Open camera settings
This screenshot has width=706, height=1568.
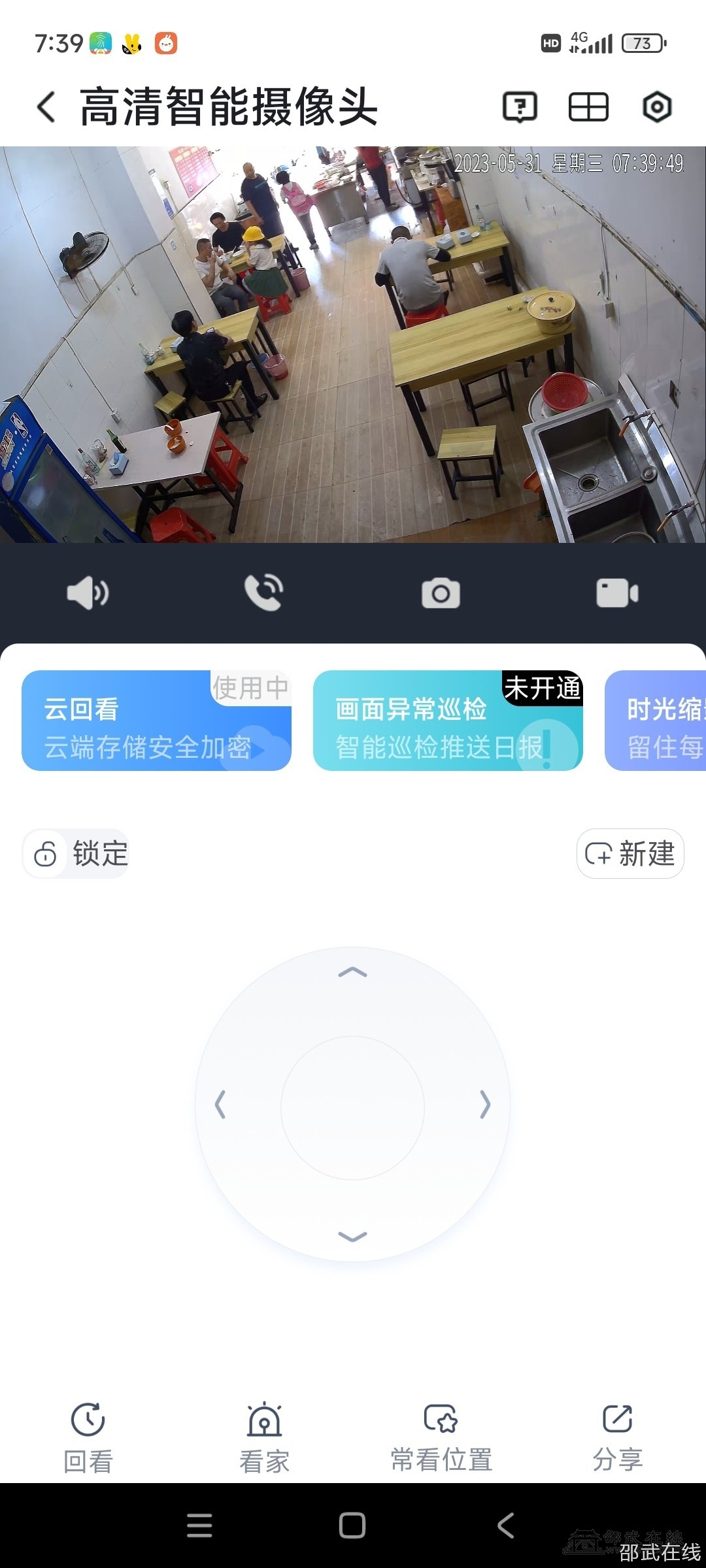click(x=657, y=107)
